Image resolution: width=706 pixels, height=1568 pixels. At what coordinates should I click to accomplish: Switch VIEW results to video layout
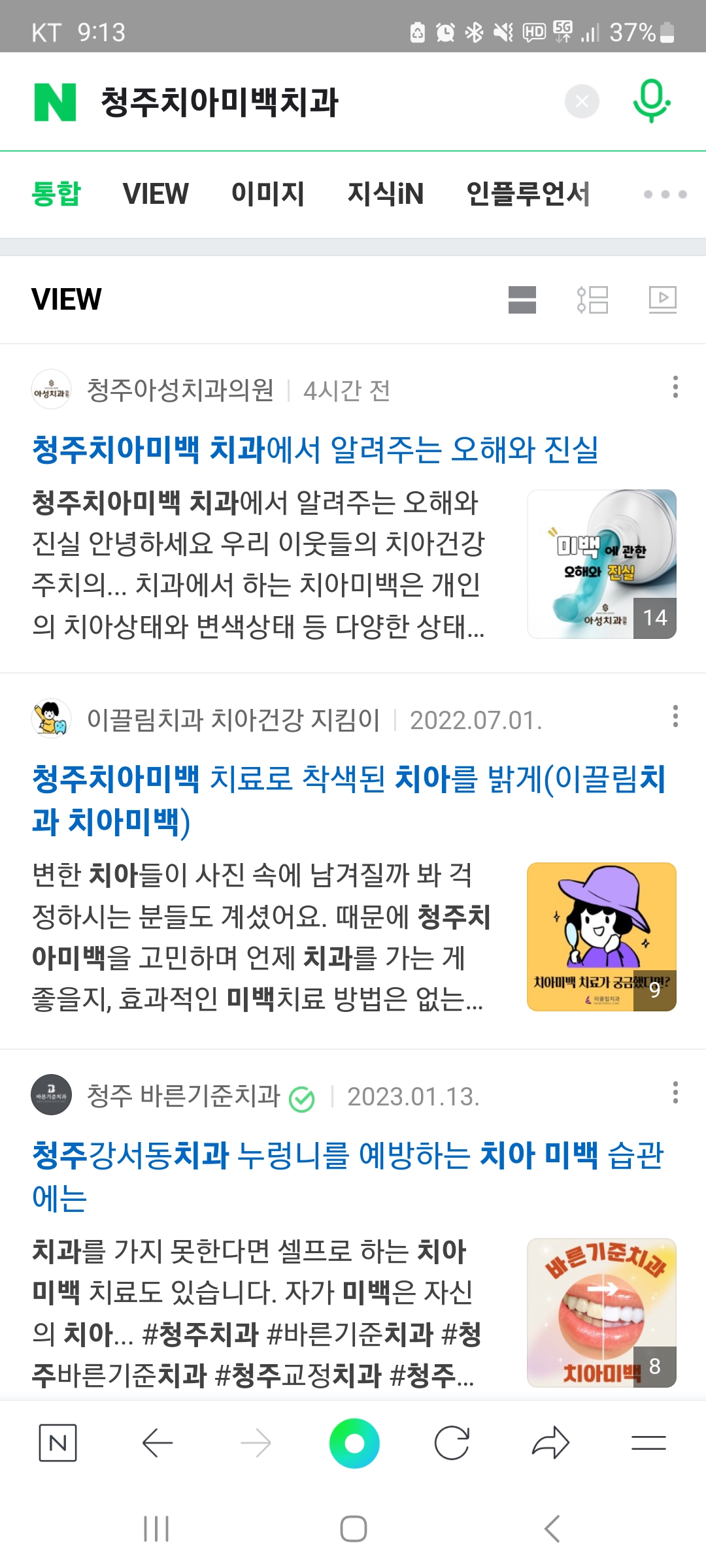[x=662, y=300]
